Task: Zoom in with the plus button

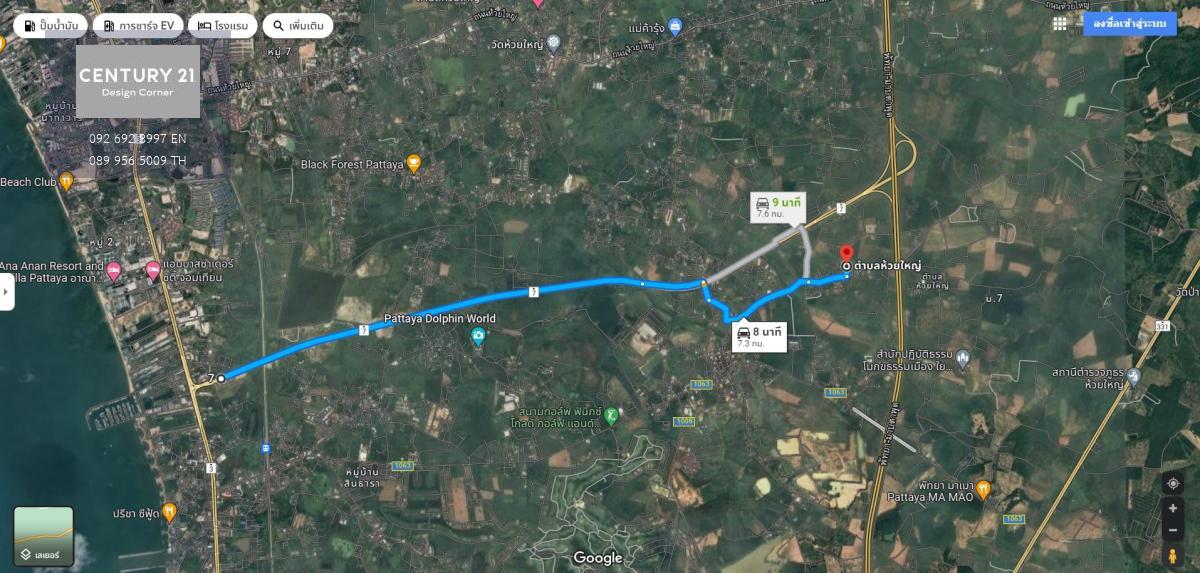Action: (x=1173, y=508)
